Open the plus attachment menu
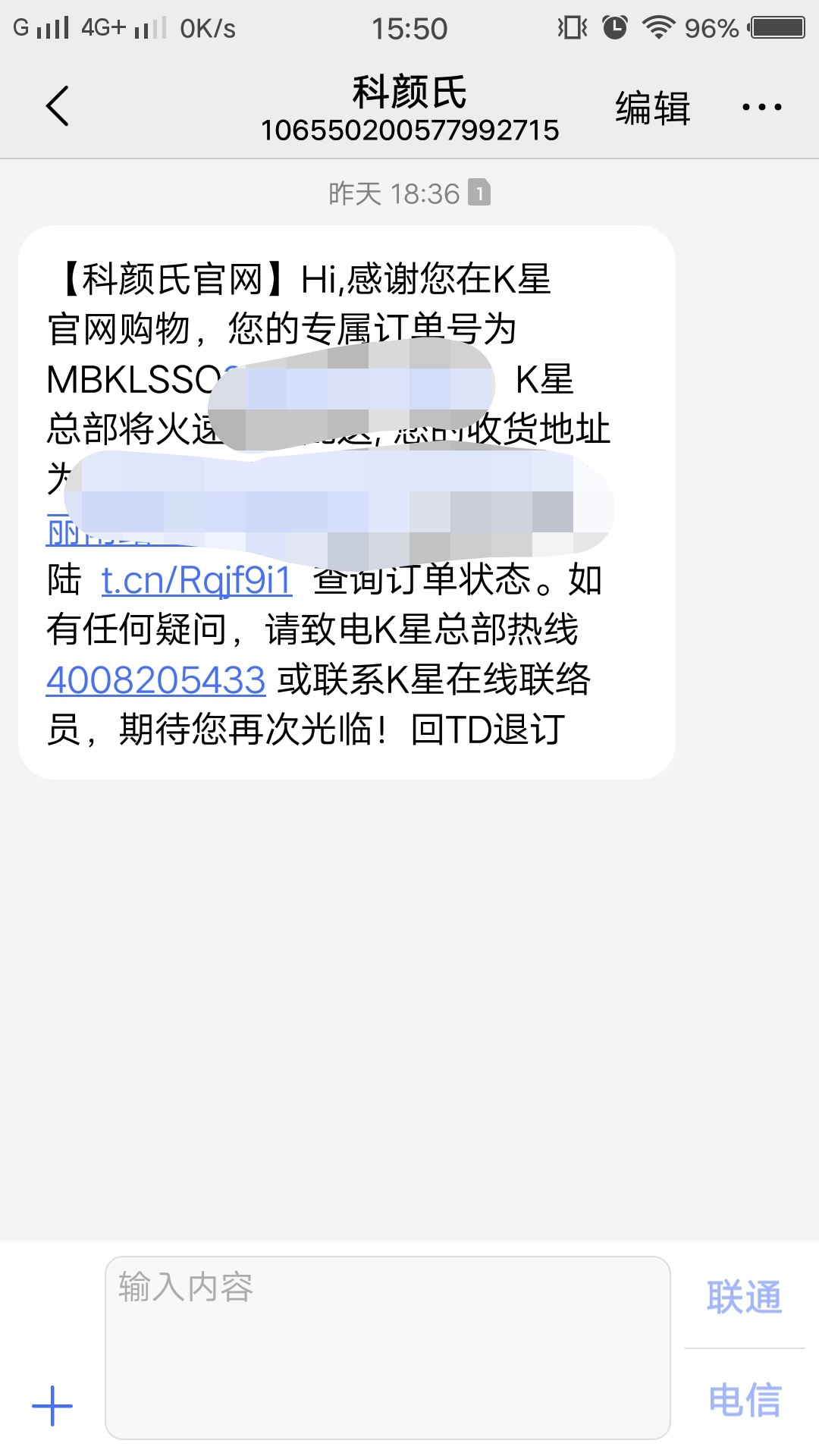 pyautogui.click(x=52, y=1406)
